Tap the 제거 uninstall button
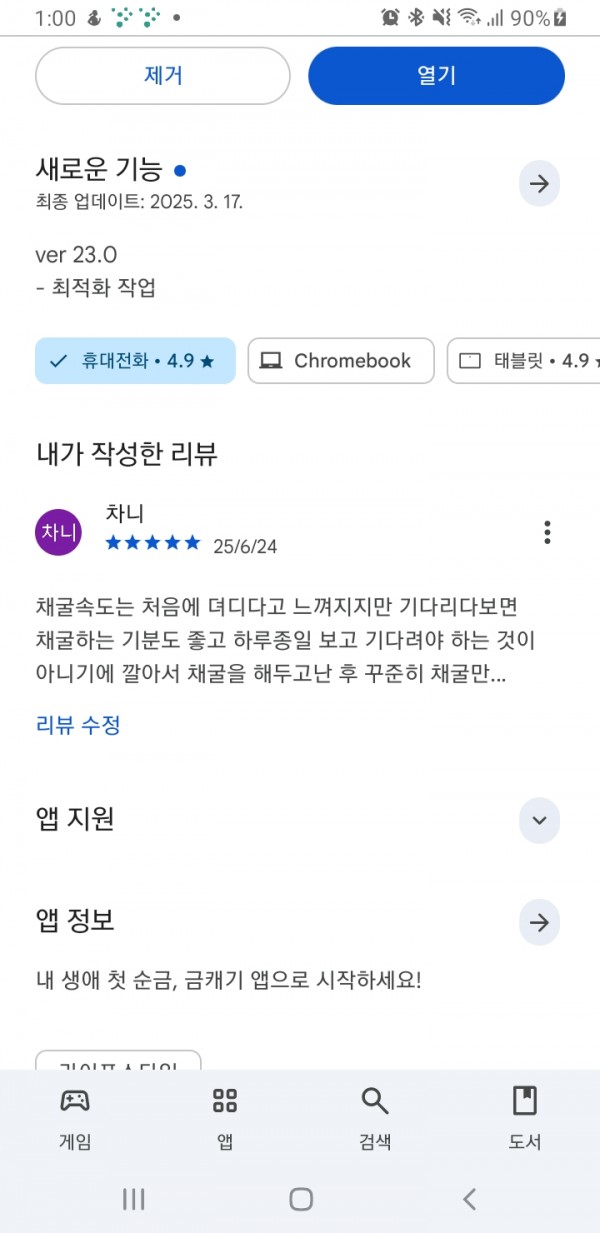 [x=163, y=75]
